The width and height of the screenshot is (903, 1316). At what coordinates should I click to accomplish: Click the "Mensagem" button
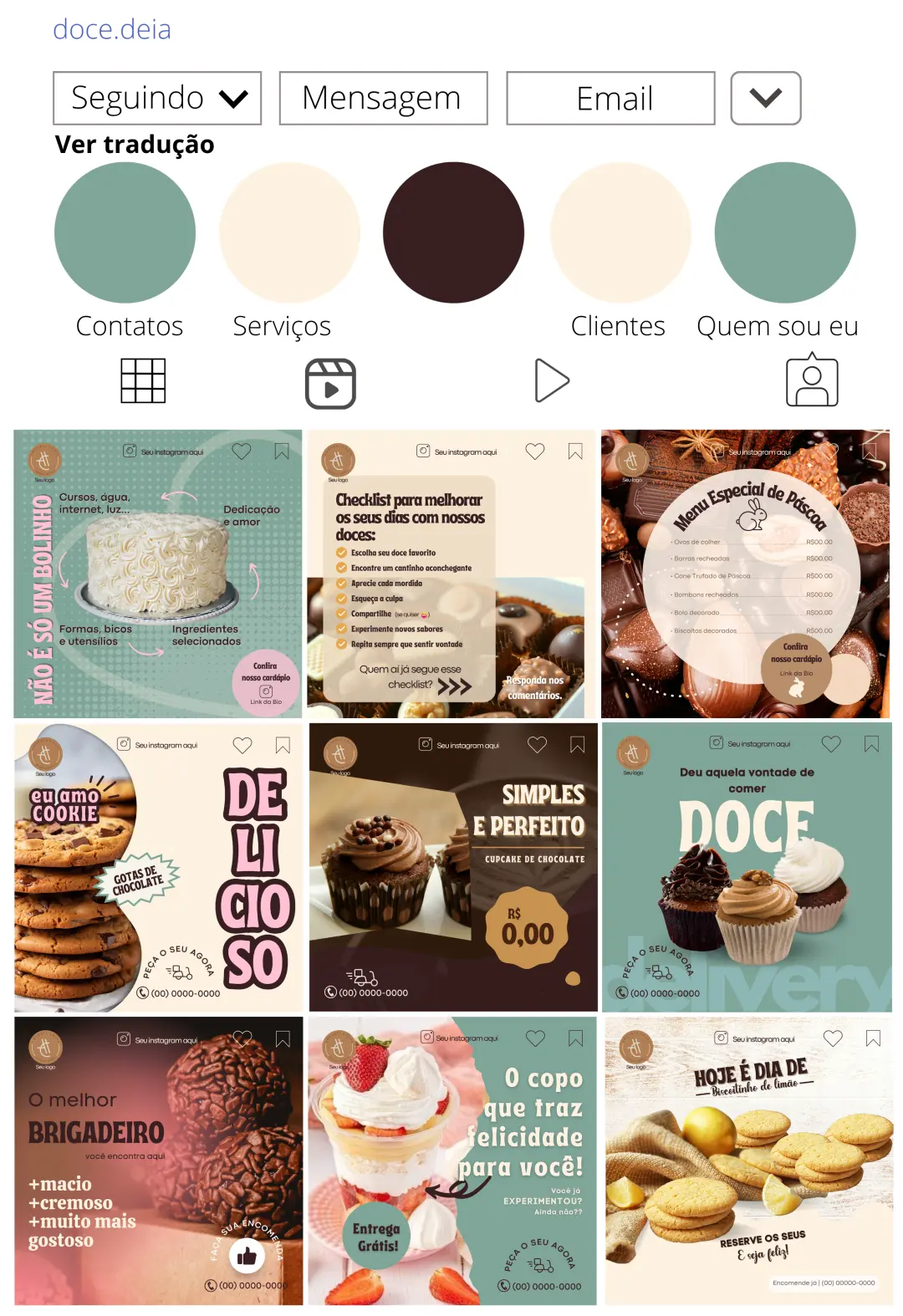point(383,97)
